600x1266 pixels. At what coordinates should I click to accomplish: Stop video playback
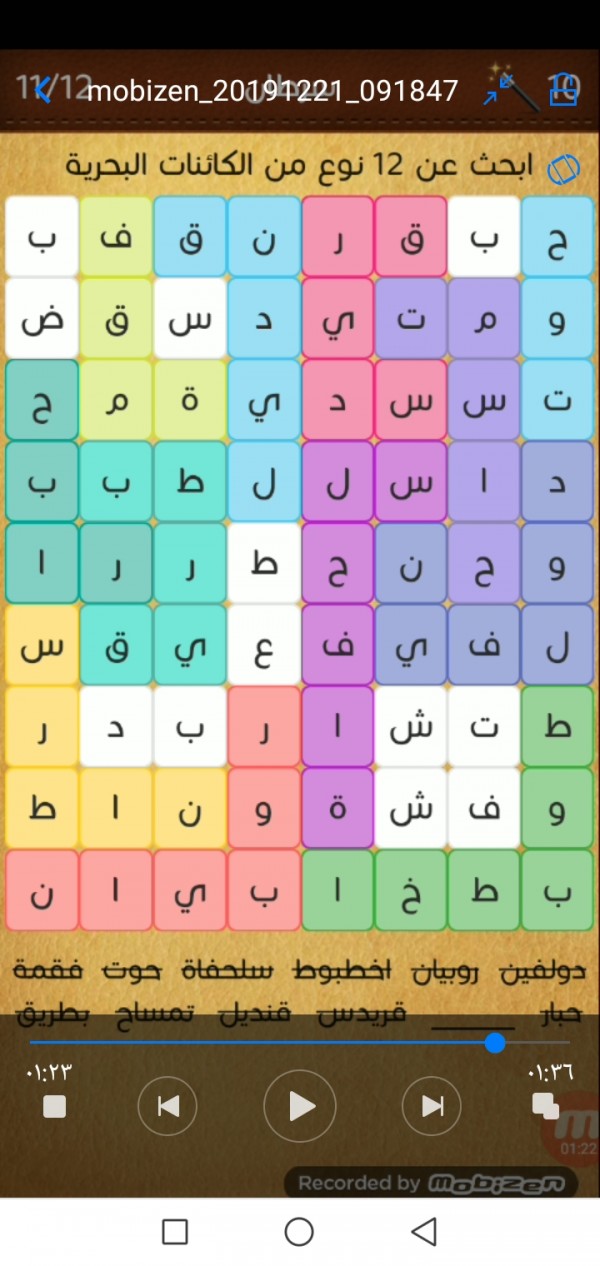coord(54,1106)
